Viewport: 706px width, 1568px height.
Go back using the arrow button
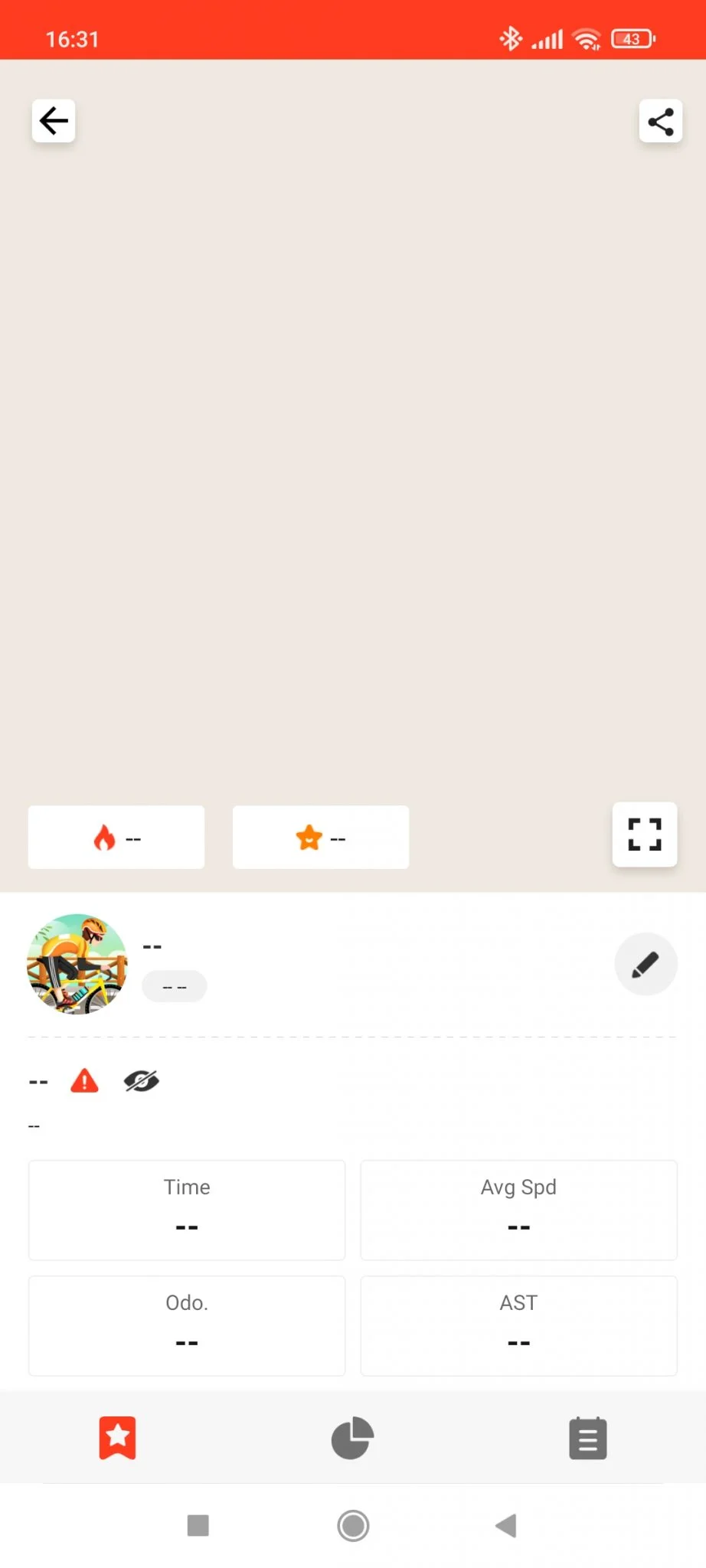click(54, 121)
